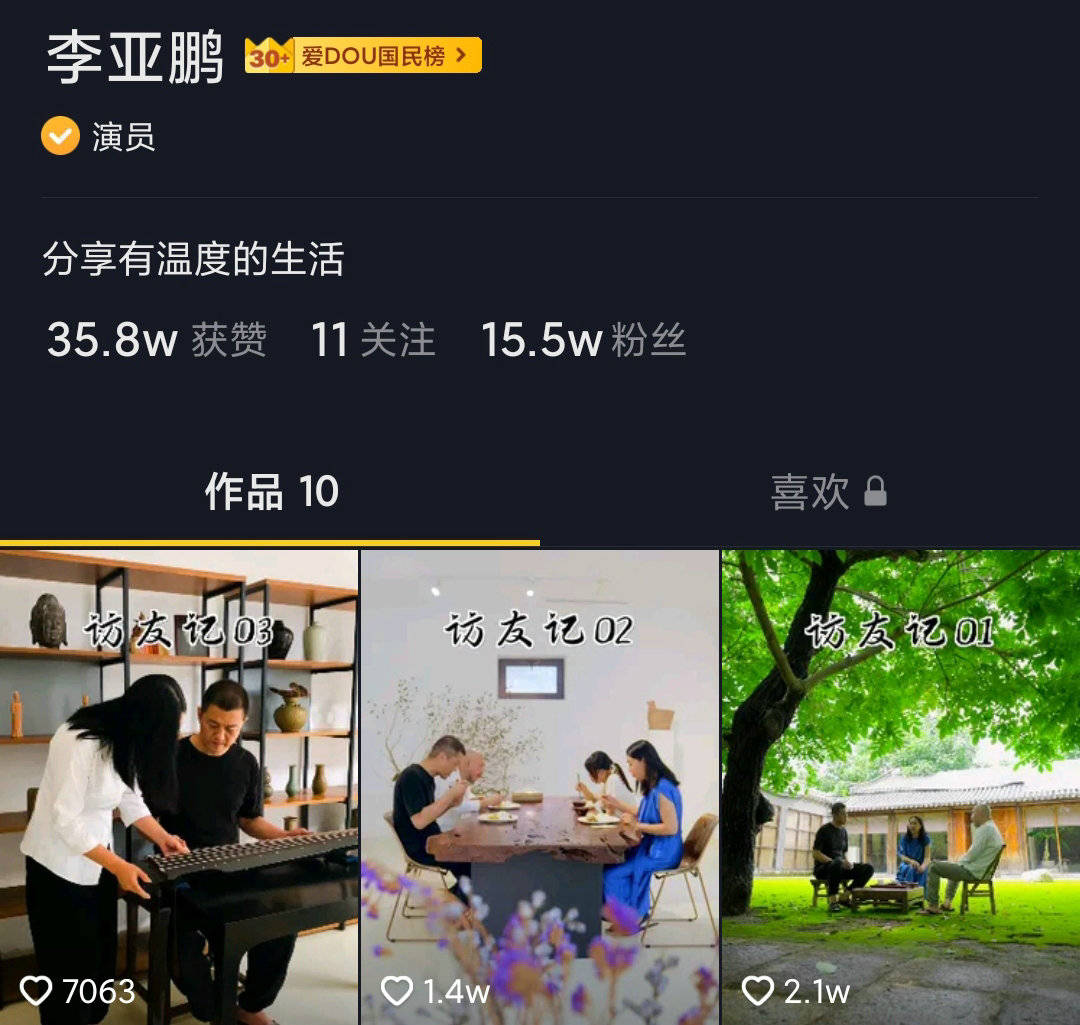Screen dimensions: 1080x1025
Task: View the 15.5w 粉丝 followers list
Action: point(583,340)
